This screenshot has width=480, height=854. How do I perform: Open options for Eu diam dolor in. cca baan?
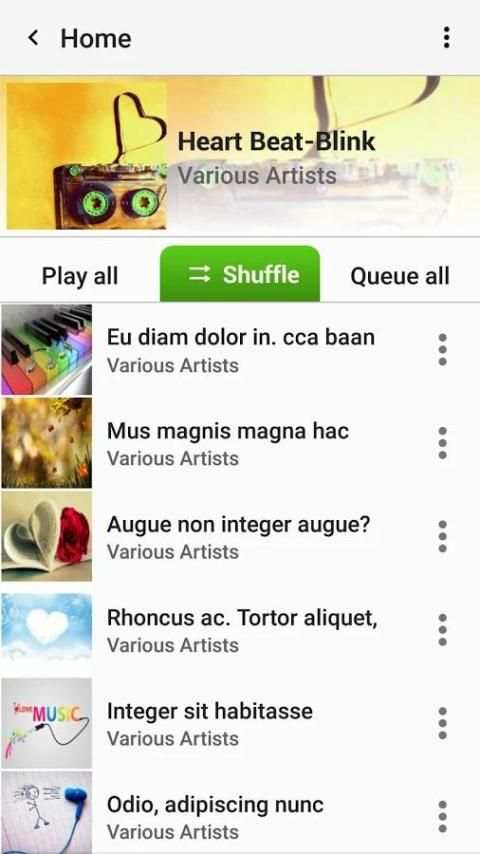tap(442, 350)
